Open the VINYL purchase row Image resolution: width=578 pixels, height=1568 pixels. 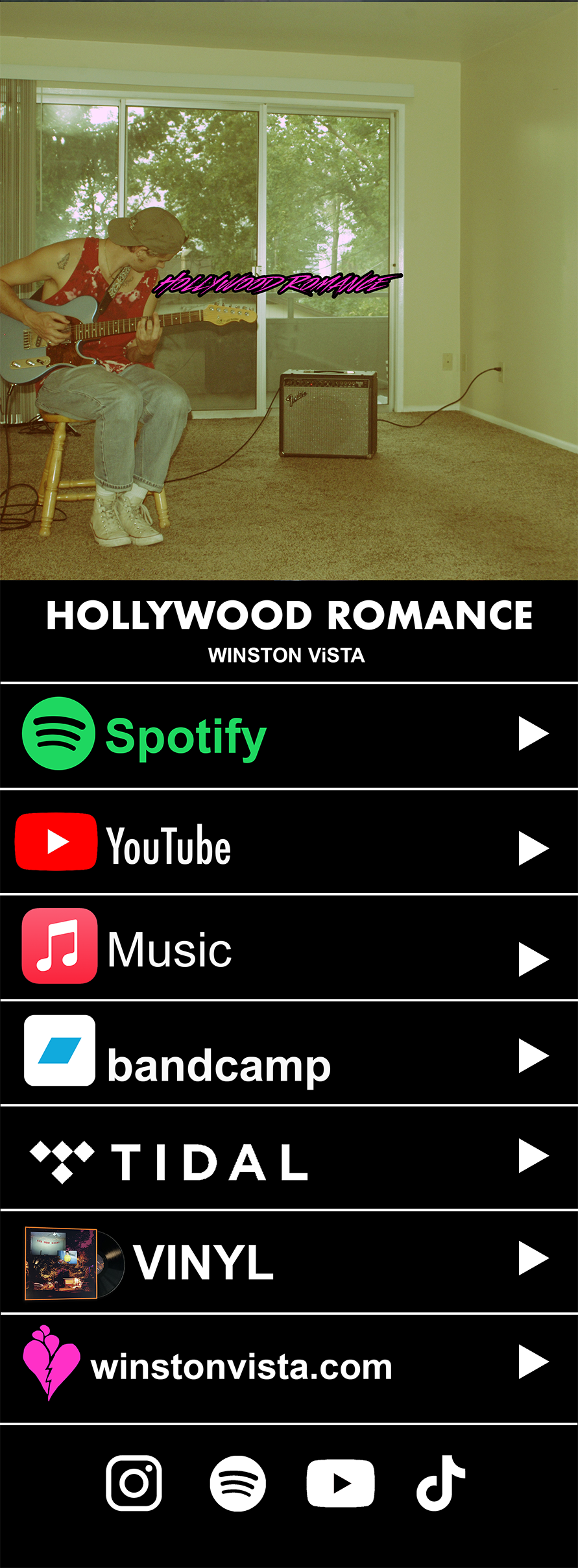click(289, 1262)
